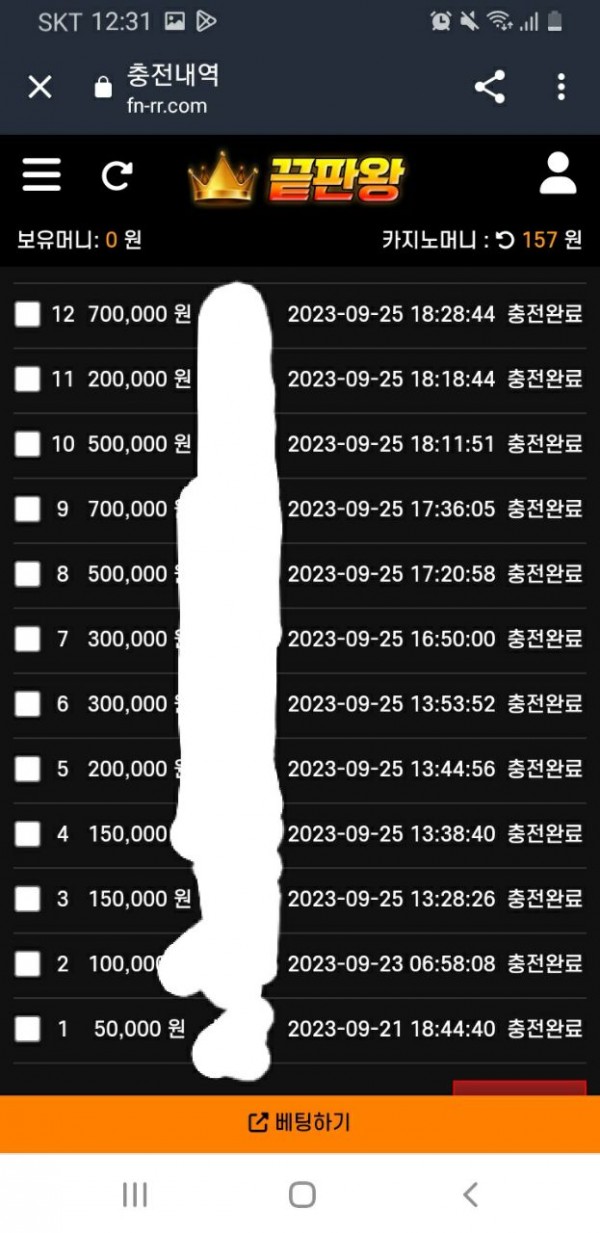Tick the checkbox for entry 1
The width and height of the screenshot is (600, 1233).
[28, 1029]
